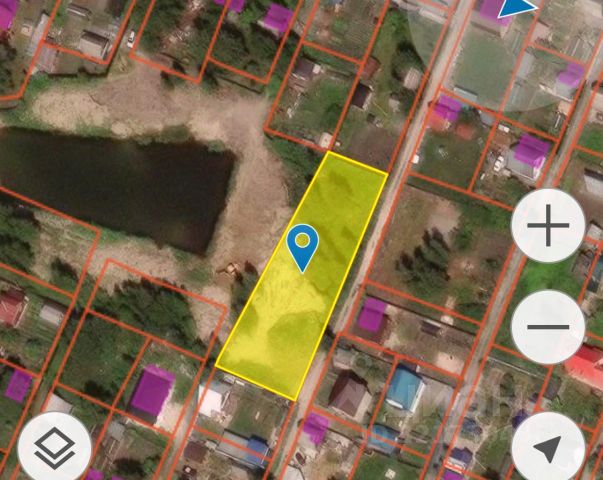Viewport: 603px width, 480px height.
Task: Zoom out of the map
Action: pyautogui.click(x=547, y=326)
